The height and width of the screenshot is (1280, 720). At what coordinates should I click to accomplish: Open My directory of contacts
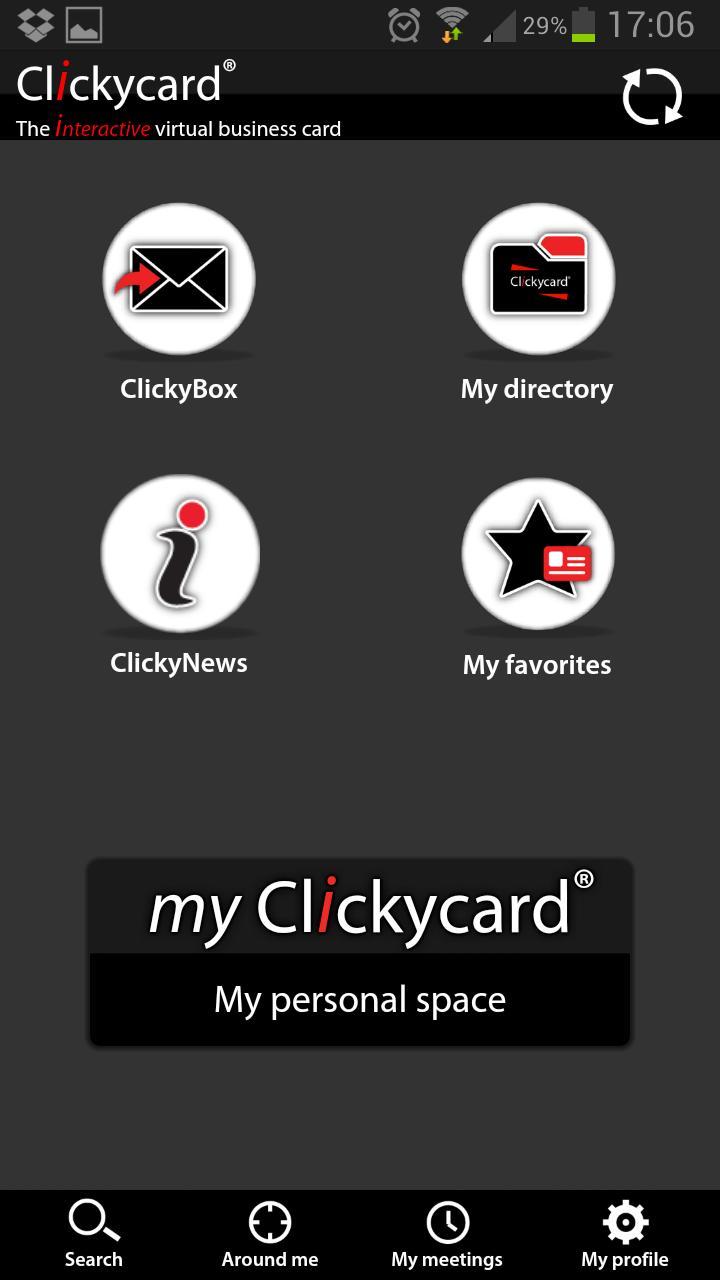click(538, 280)
